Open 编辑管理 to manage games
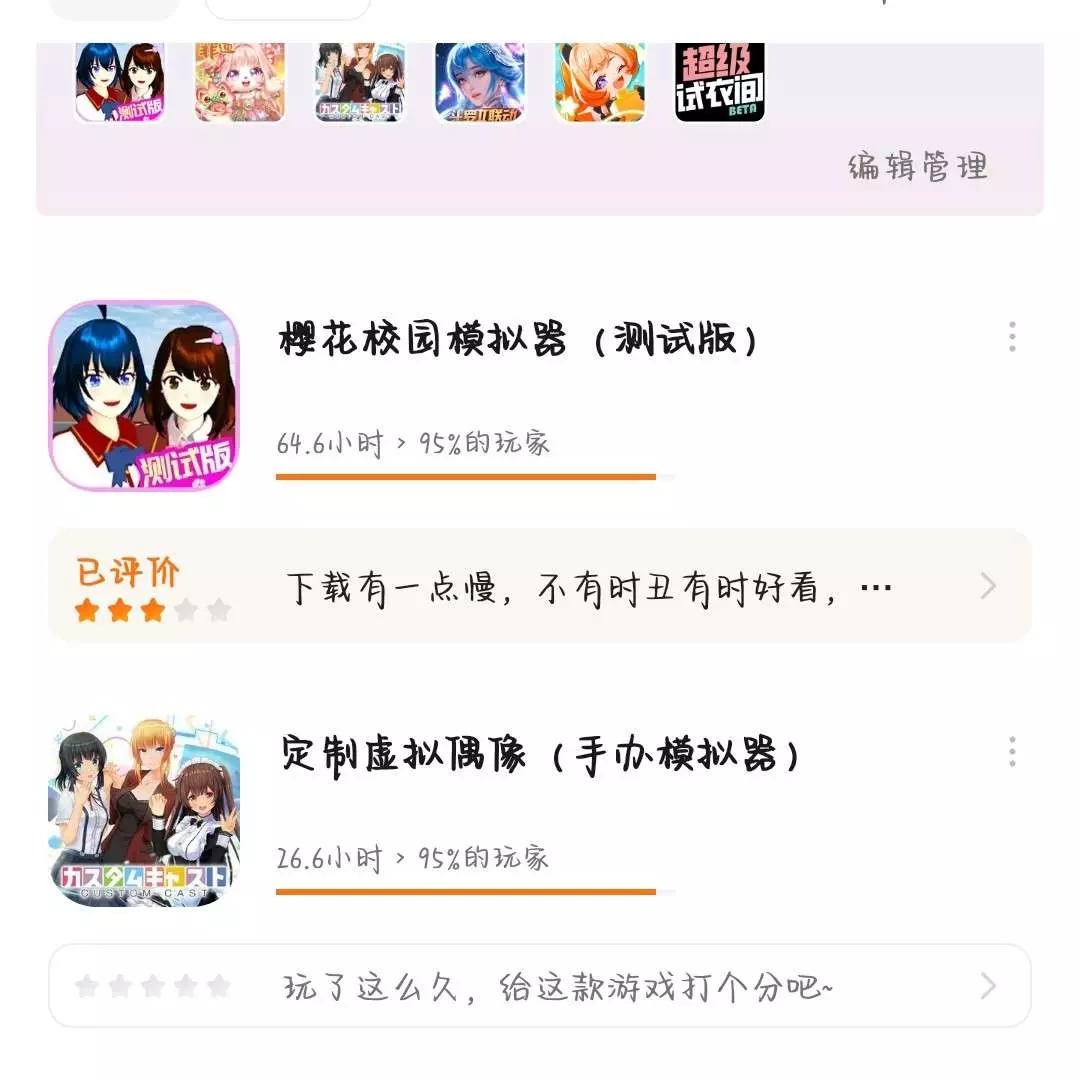The height and width of the screenshot is (1080, 1080). (917, 166)
